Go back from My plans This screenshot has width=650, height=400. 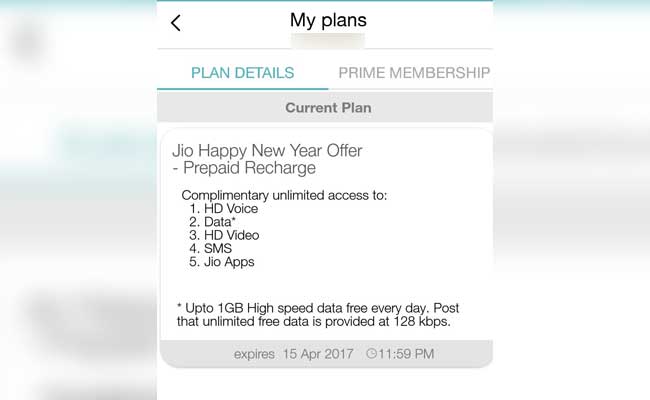pos(176,22)
